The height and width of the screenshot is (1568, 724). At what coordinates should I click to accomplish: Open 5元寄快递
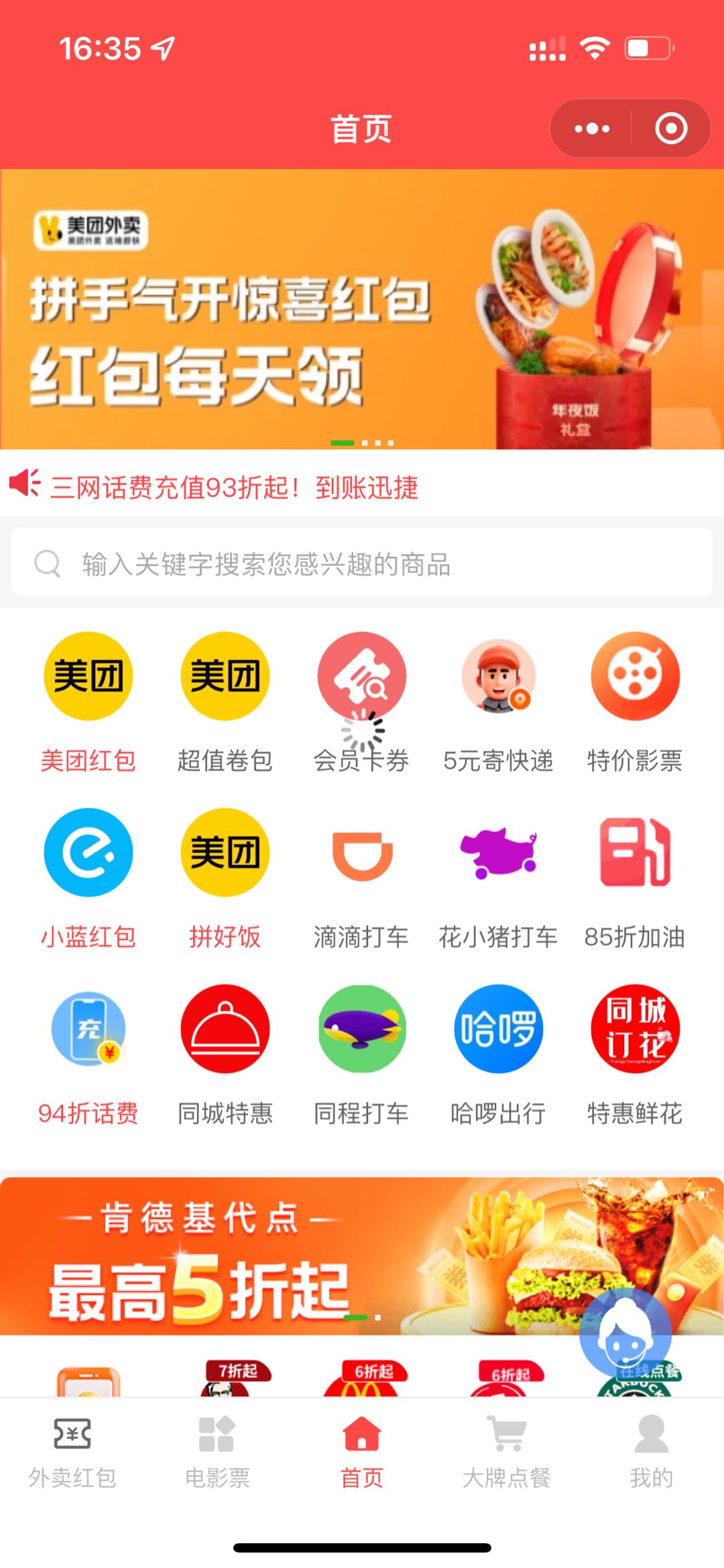(498, 701)
